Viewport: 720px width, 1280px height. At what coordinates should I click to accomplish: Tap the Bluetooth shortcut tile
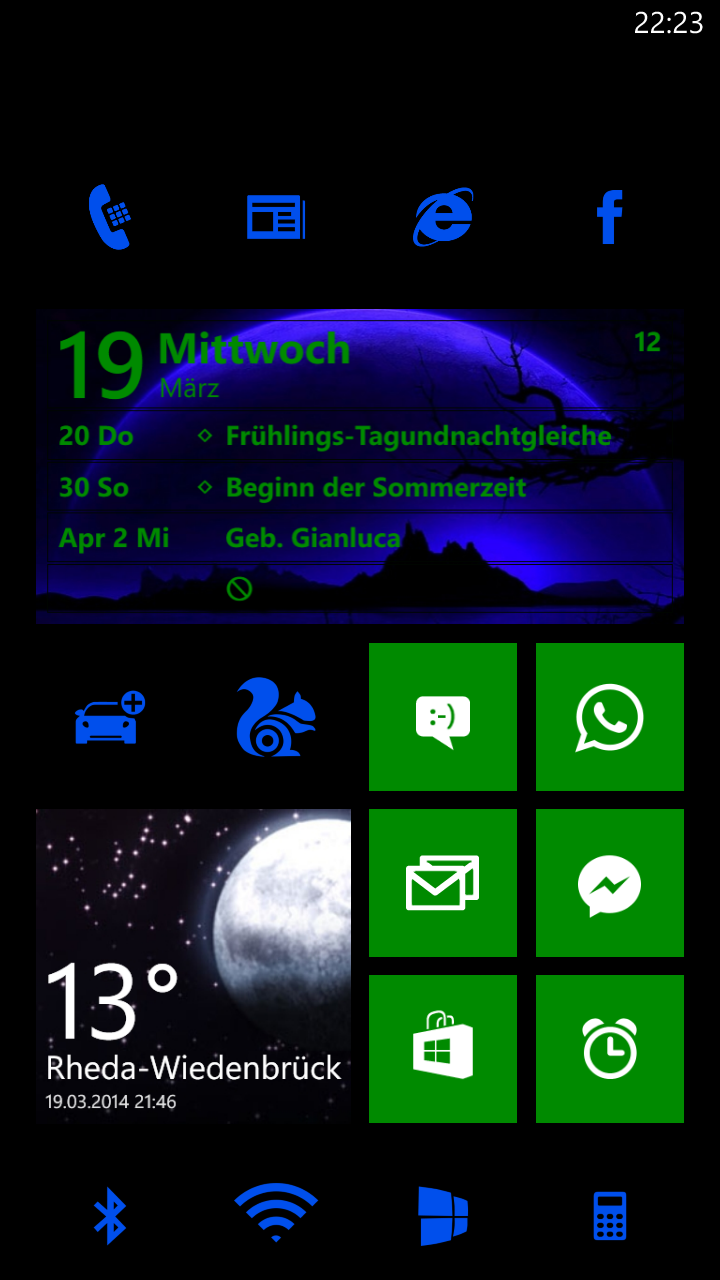pos(110,1216)
